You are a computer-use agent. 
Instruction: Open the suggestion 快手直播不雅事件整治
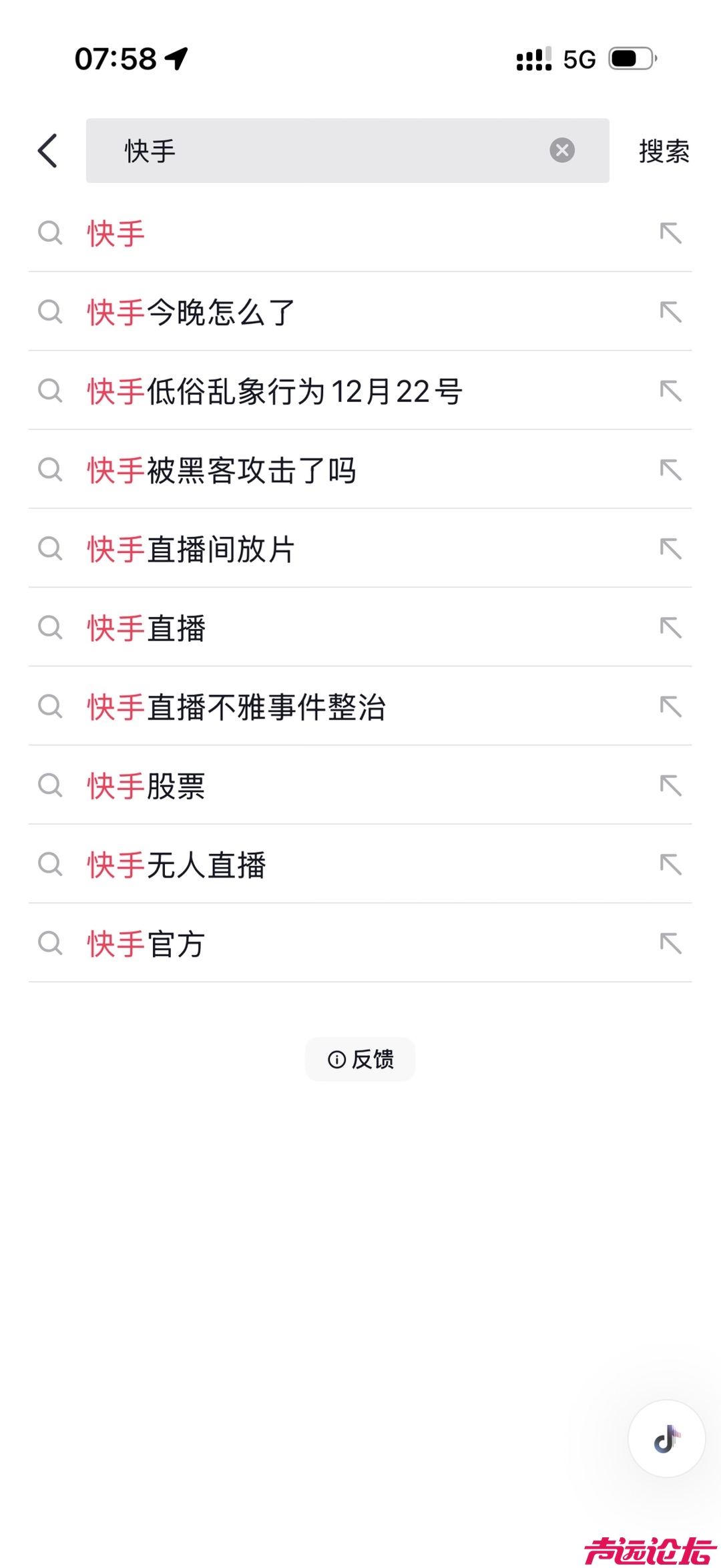(x=236, y=707)
